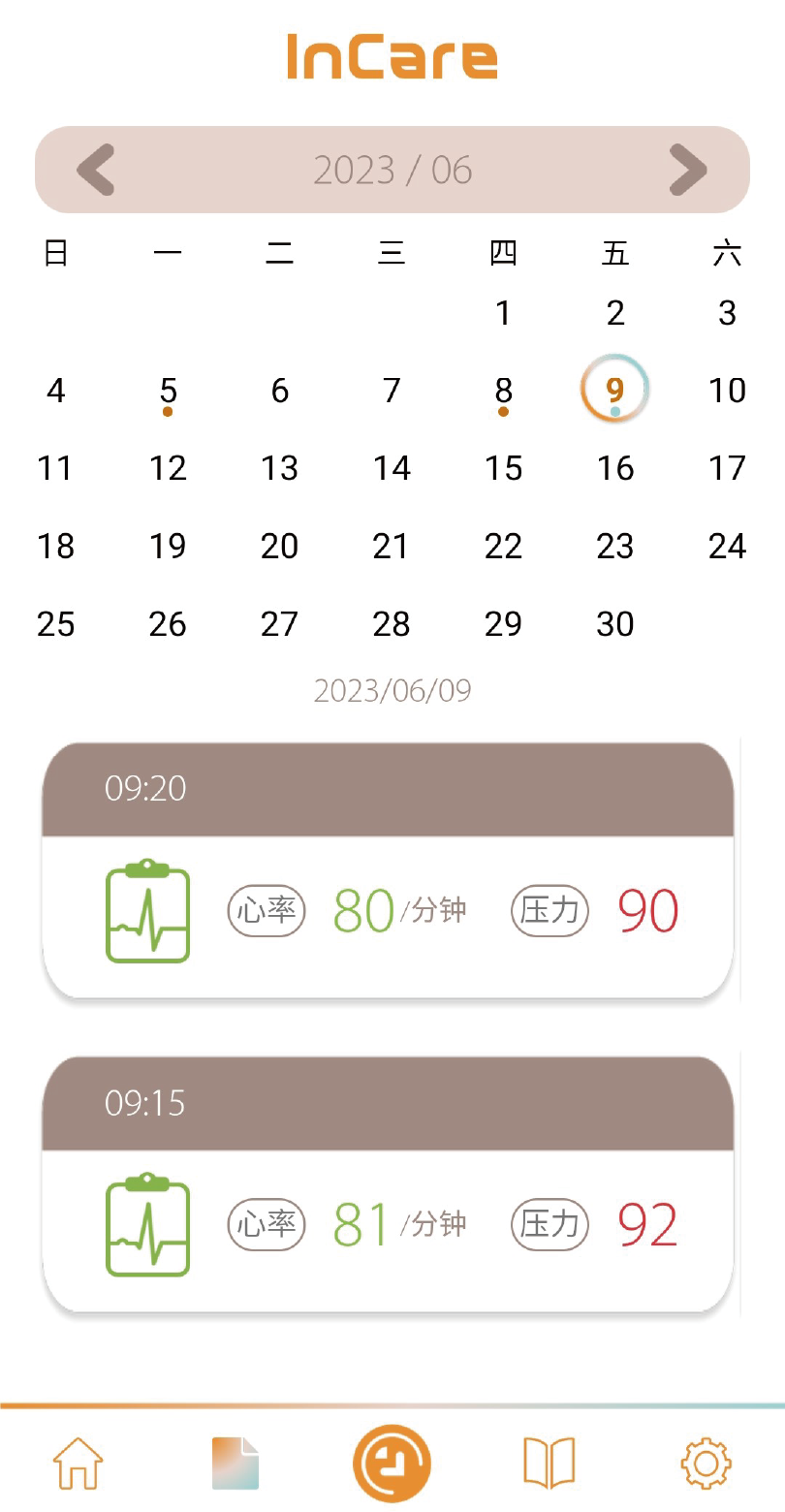Choose June 16 on the calendar
Viewport: 785px width, 1512px height.
615,468
